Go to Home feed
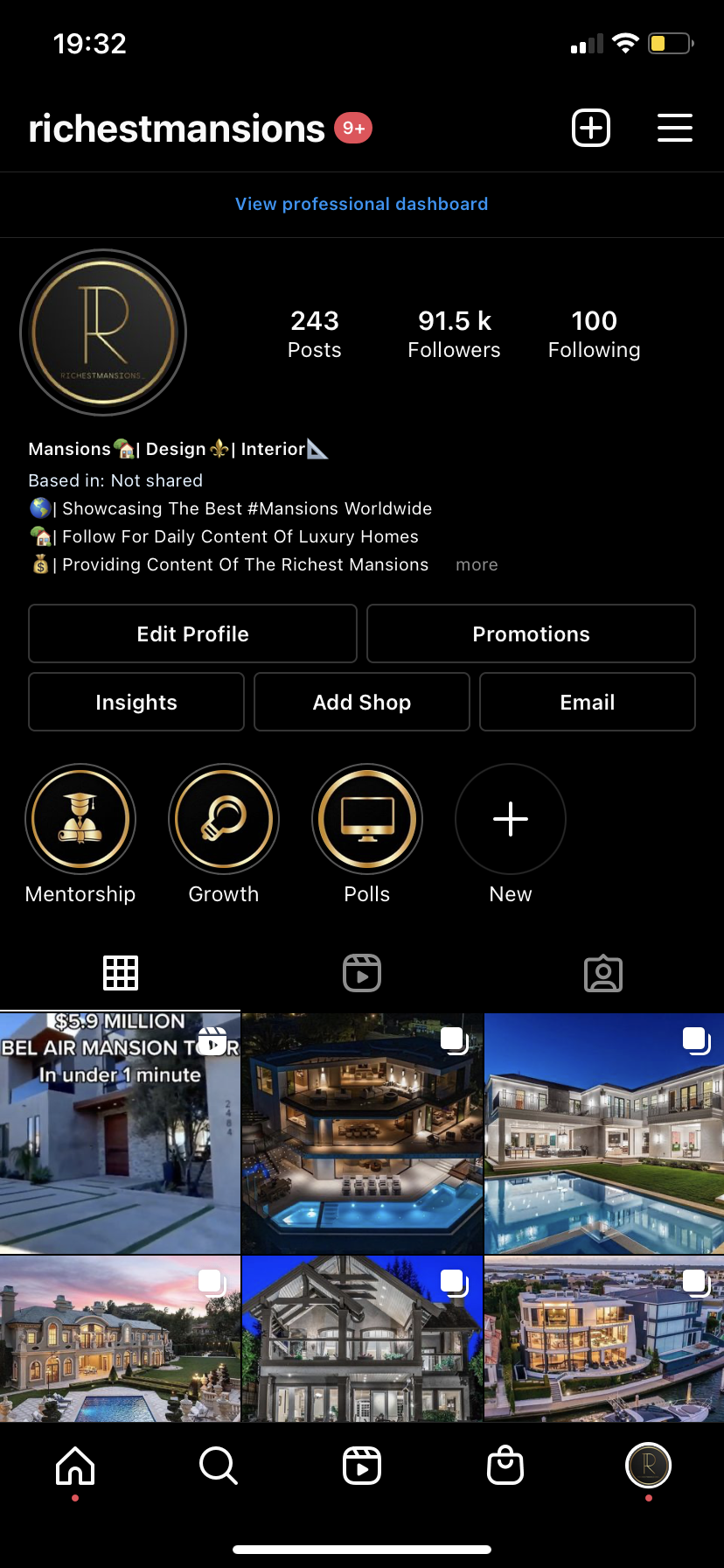724x1568 pixels. [x=75, y=1466]
